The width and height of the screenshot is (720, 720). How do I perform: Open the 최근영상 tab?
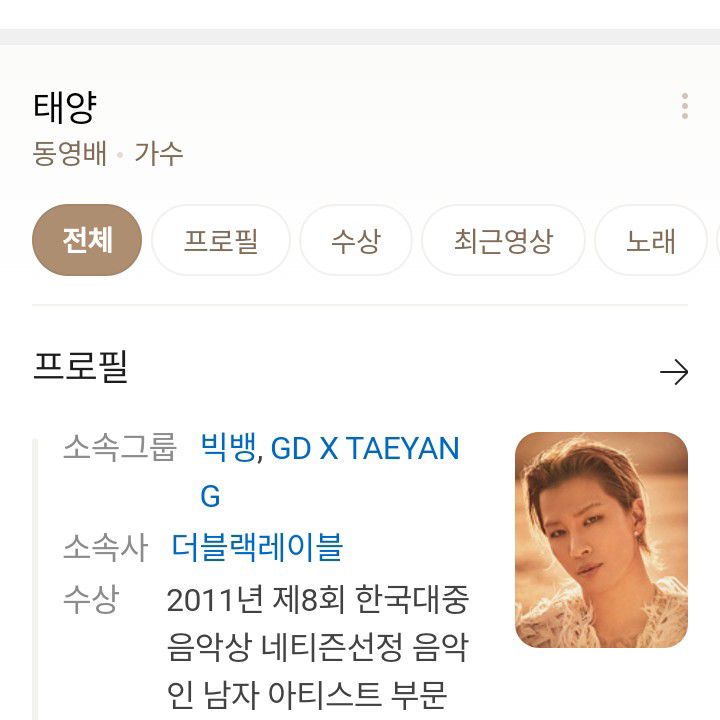tap(503, 240)
